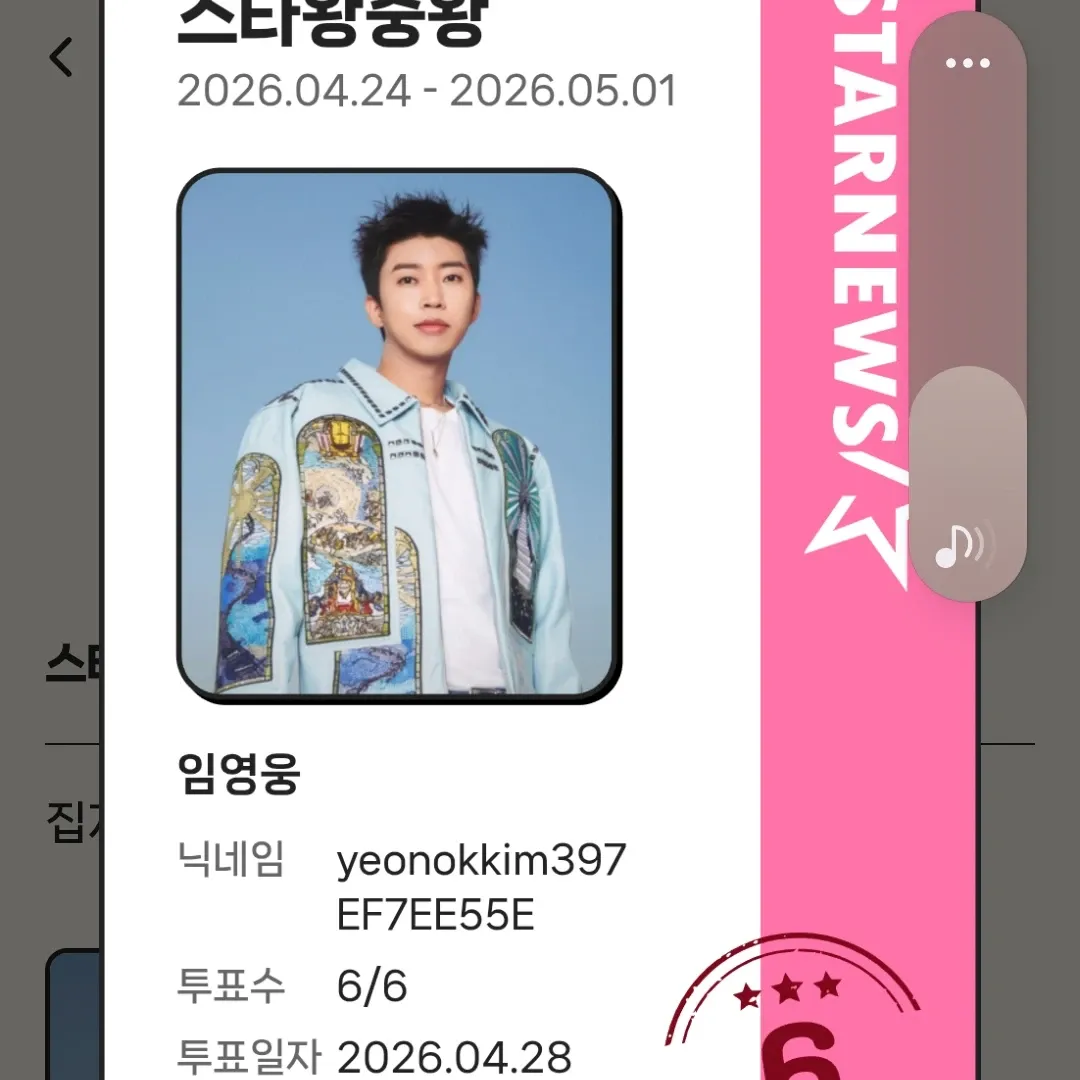Go back with the arrow icon

[x=62, y=58]
